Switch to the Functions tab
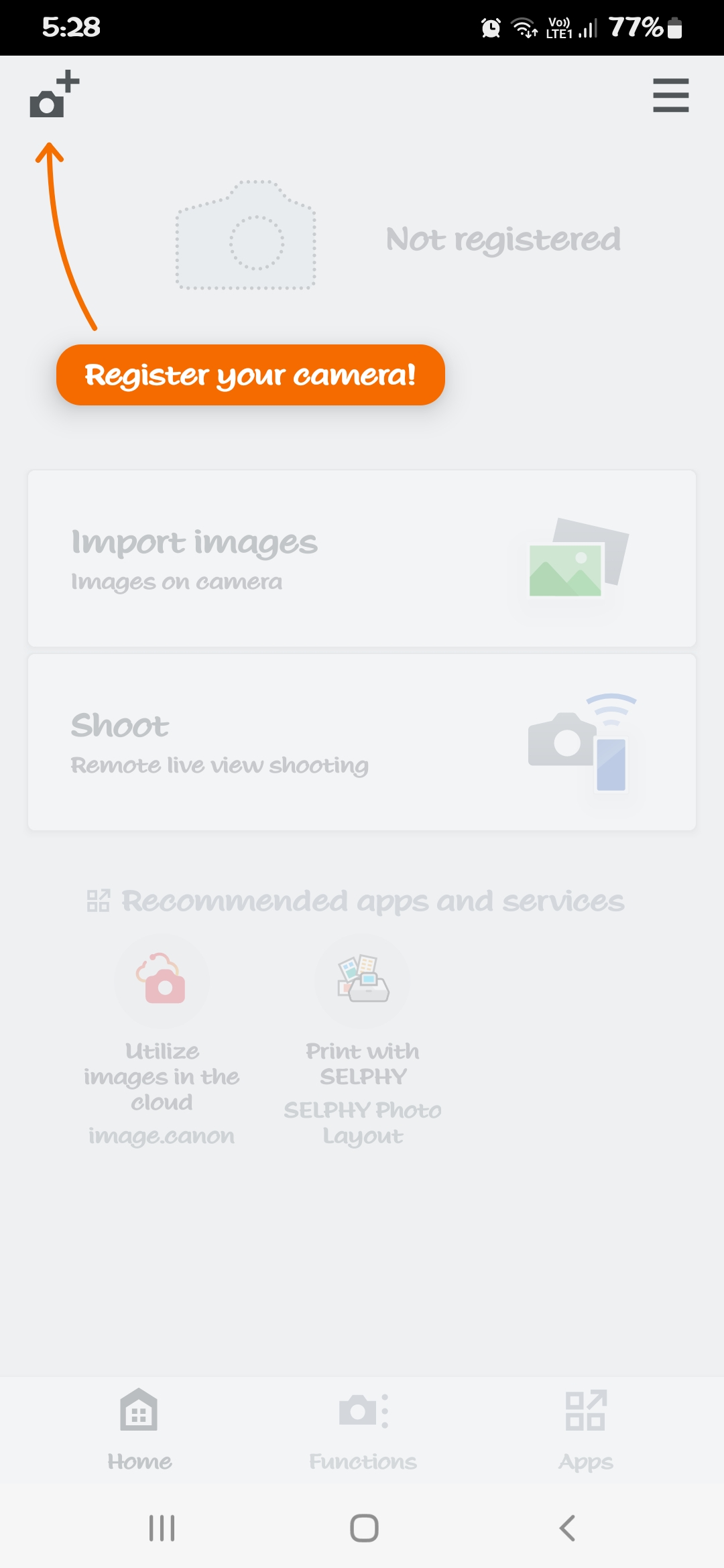 [363, 1429]
